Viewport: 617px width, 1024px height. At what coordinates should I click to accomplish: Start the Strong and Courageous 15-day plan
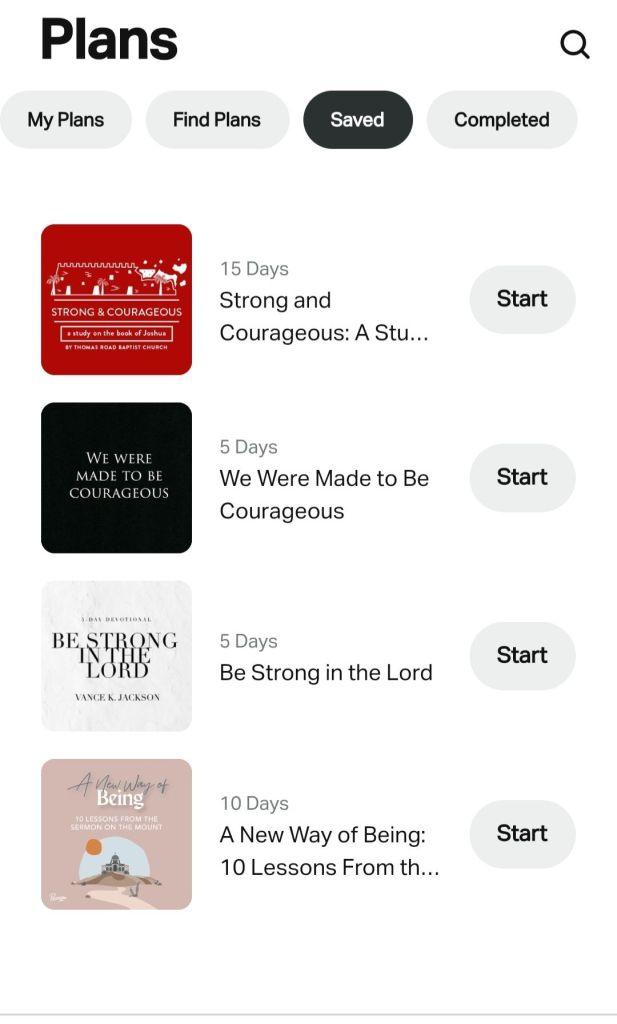pos(522,299)
